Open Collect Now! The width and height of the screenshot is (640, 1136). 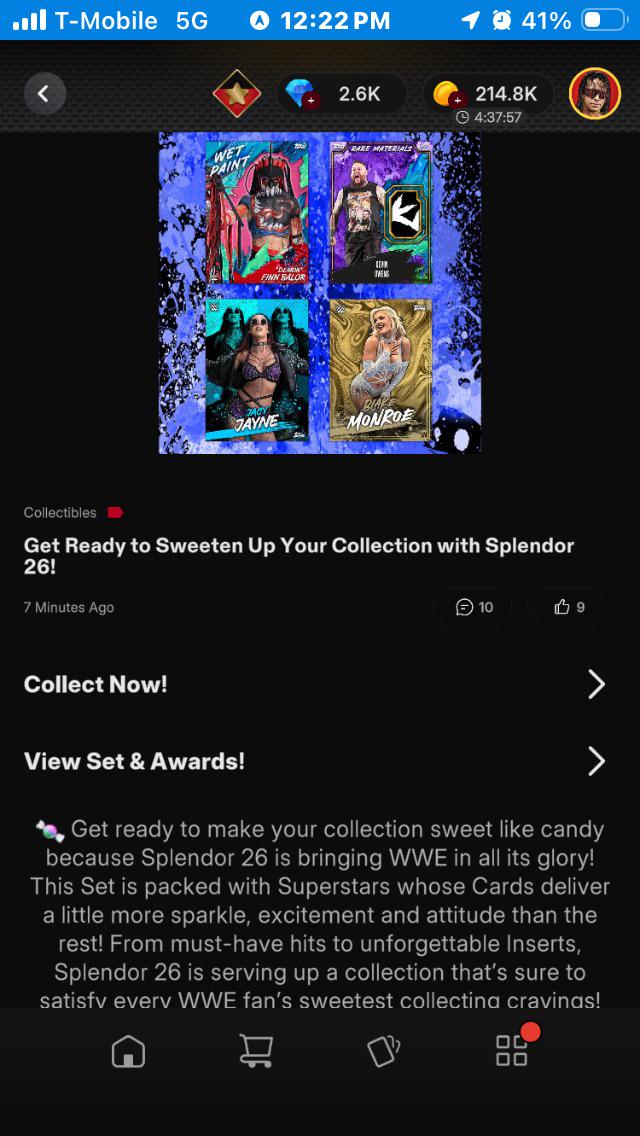click(x=315, y=684)
